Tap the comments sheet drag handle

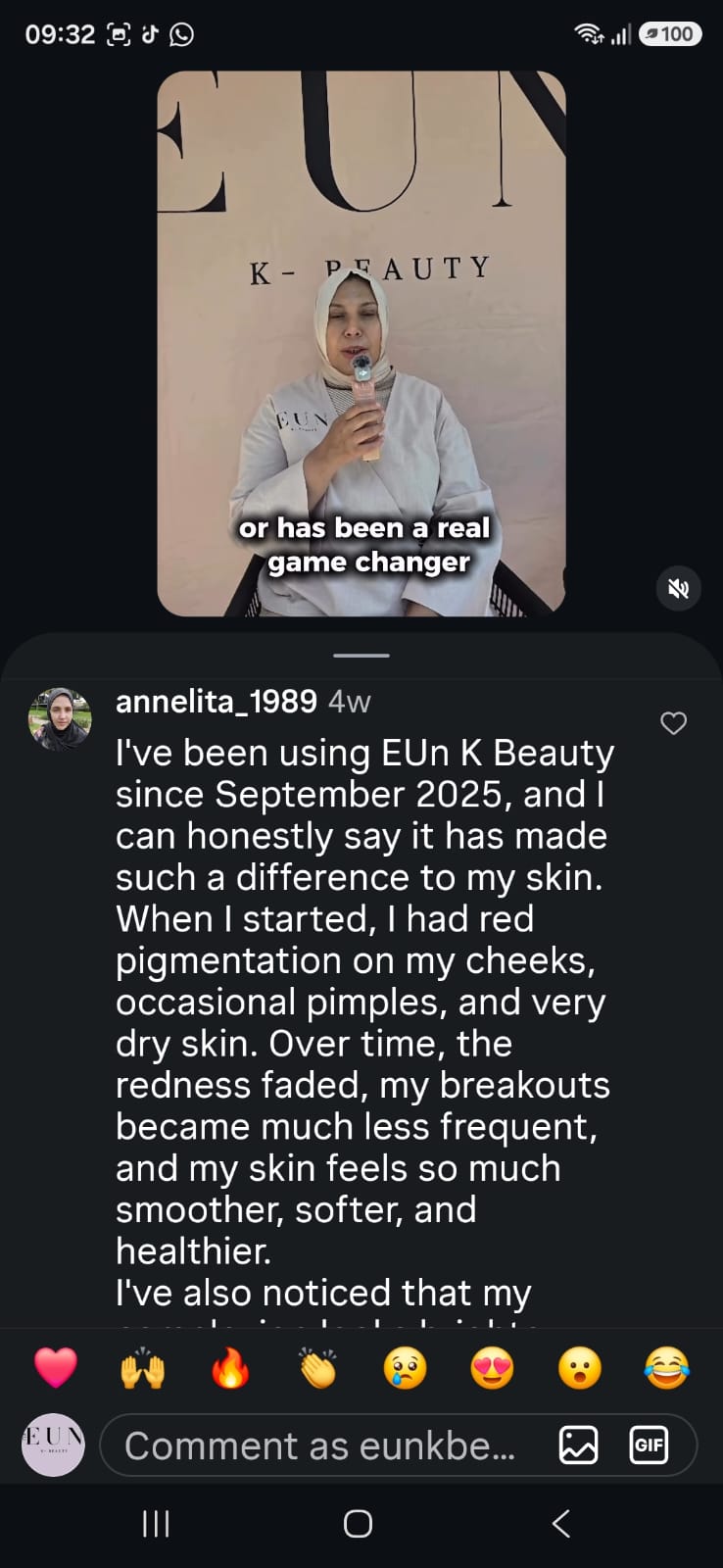[x=361, y=655]
